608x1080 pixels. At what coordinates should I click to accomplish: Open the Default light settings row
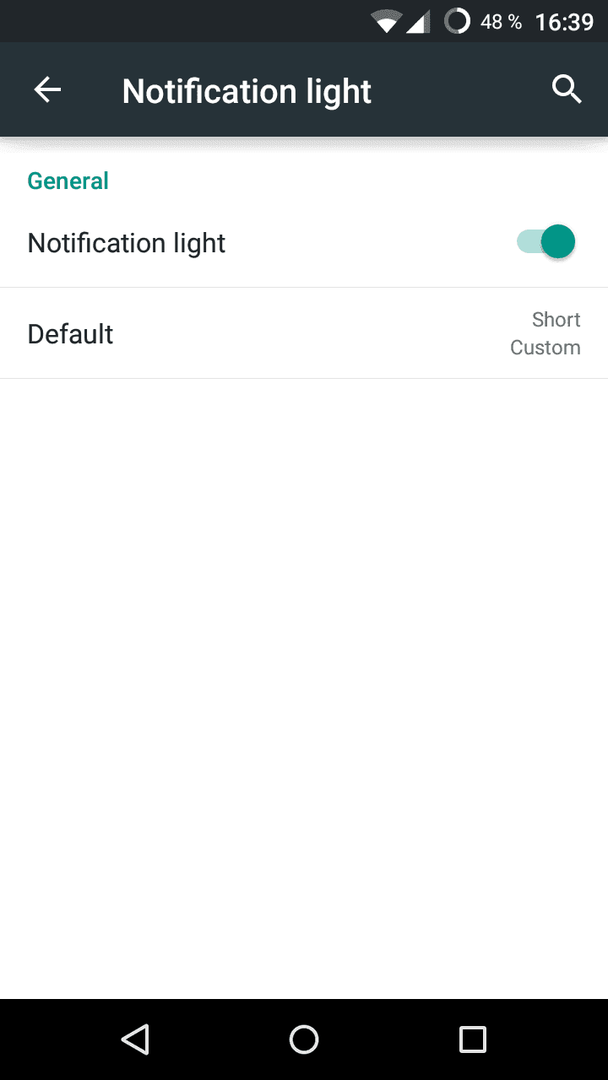(304, 333)
